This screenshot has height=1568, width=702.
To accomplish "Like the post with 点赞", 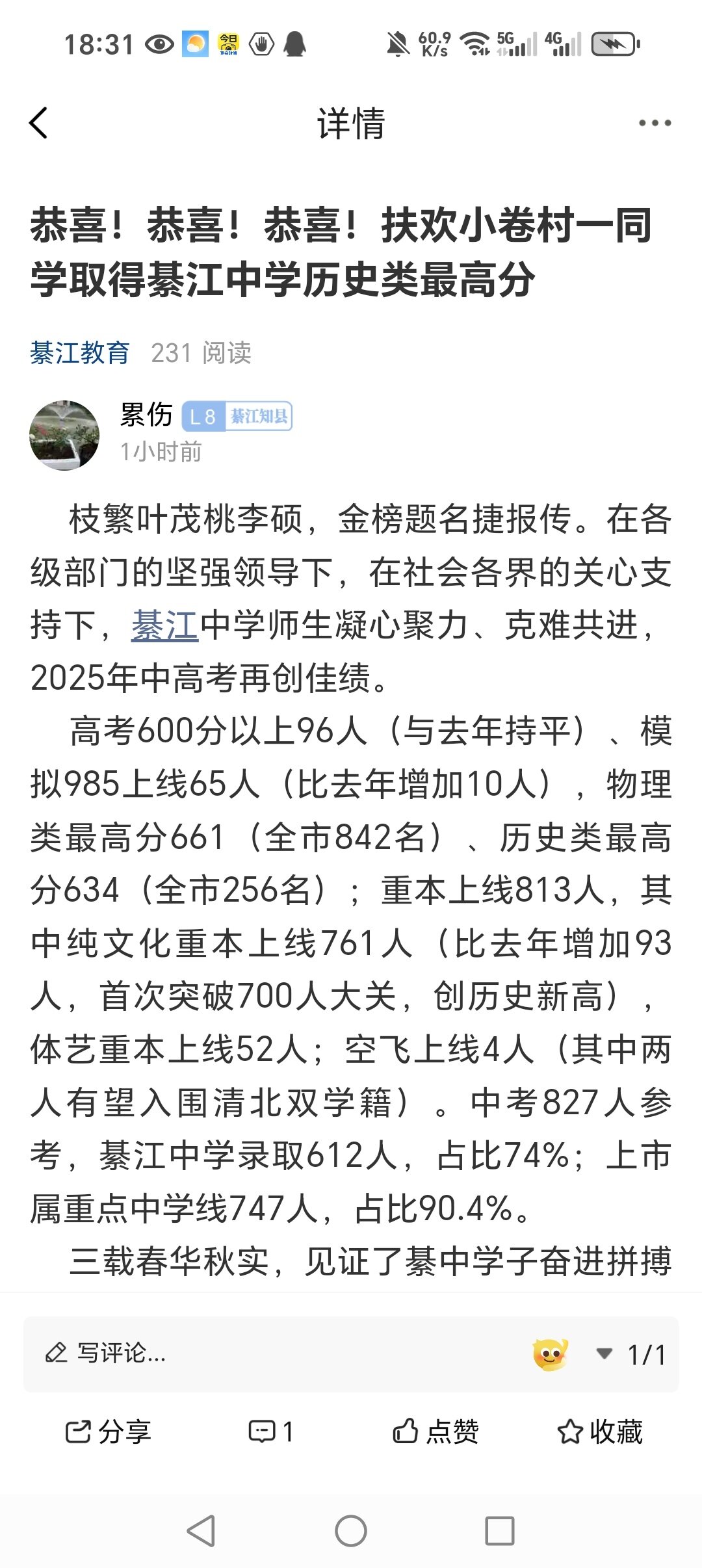I will pyautogui.click(x=435, y=1431).
